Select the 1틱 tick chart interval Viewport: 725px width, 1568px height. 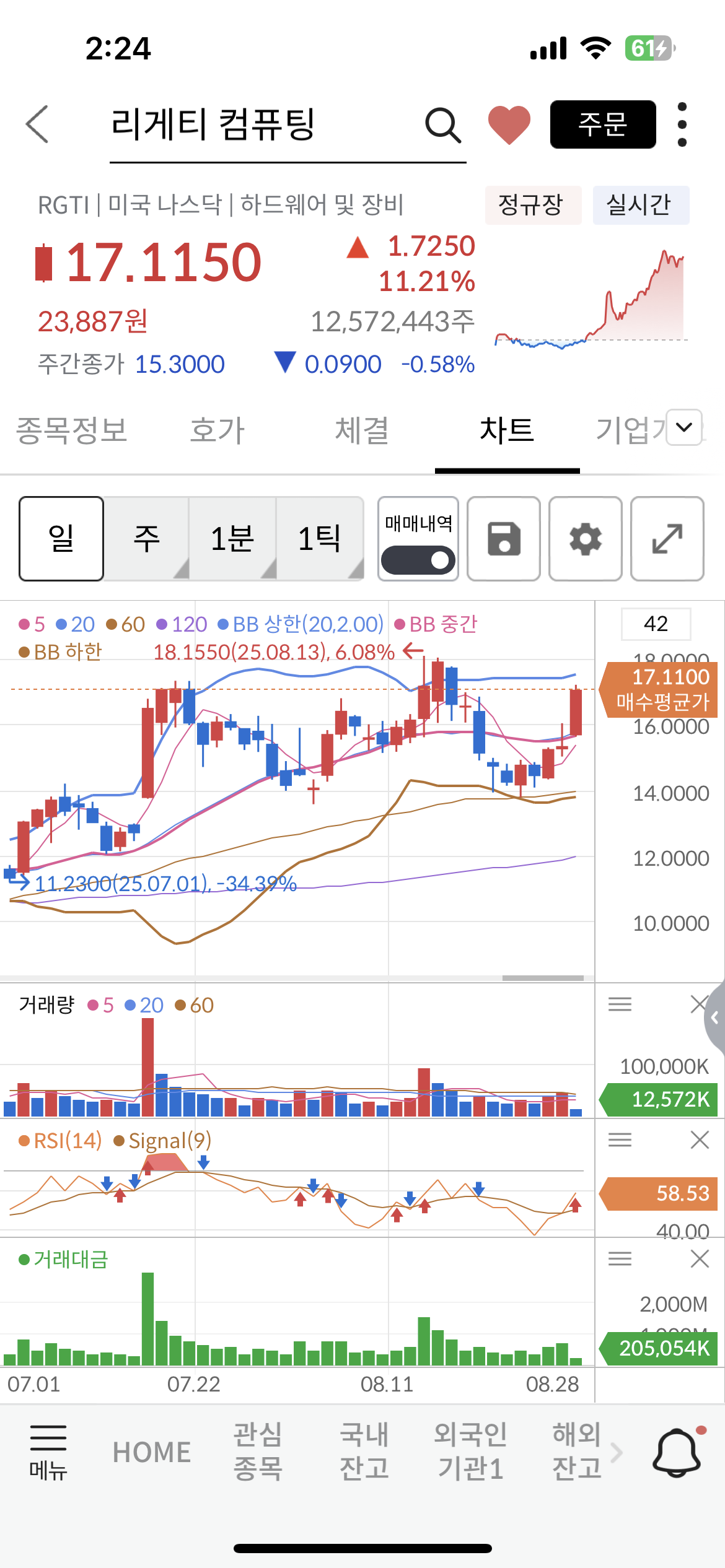(320, 539)
